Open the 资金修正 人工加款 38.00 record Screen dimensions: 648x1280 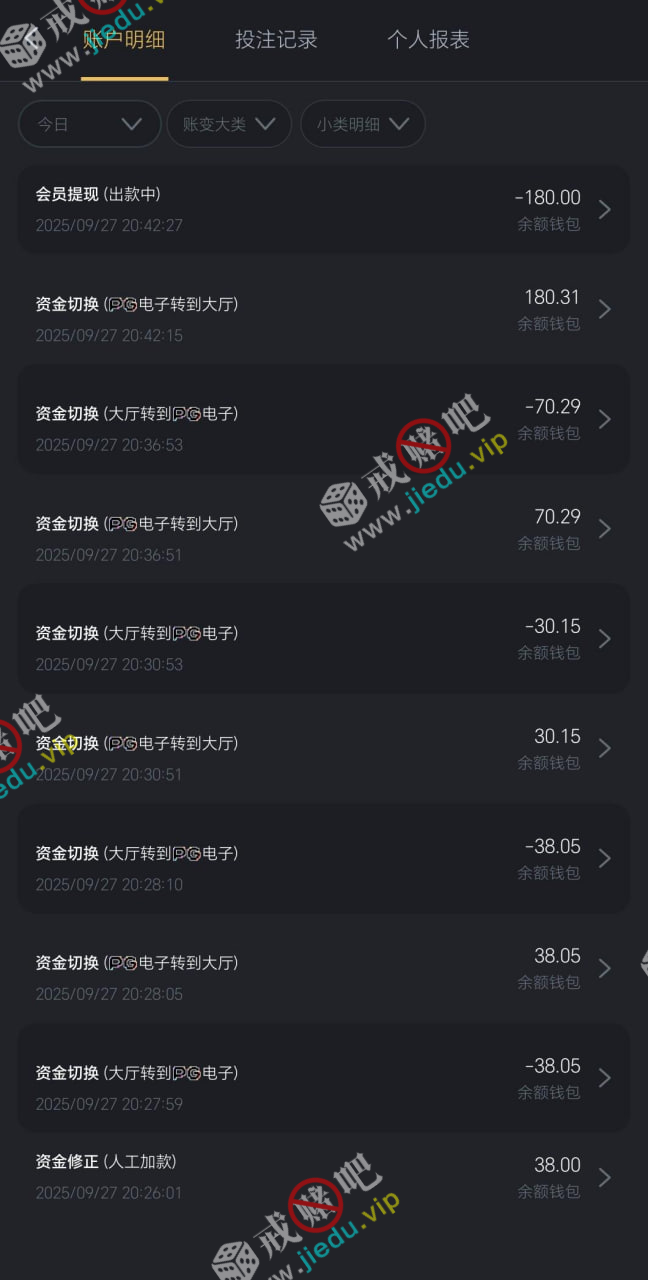point(323,1177)
